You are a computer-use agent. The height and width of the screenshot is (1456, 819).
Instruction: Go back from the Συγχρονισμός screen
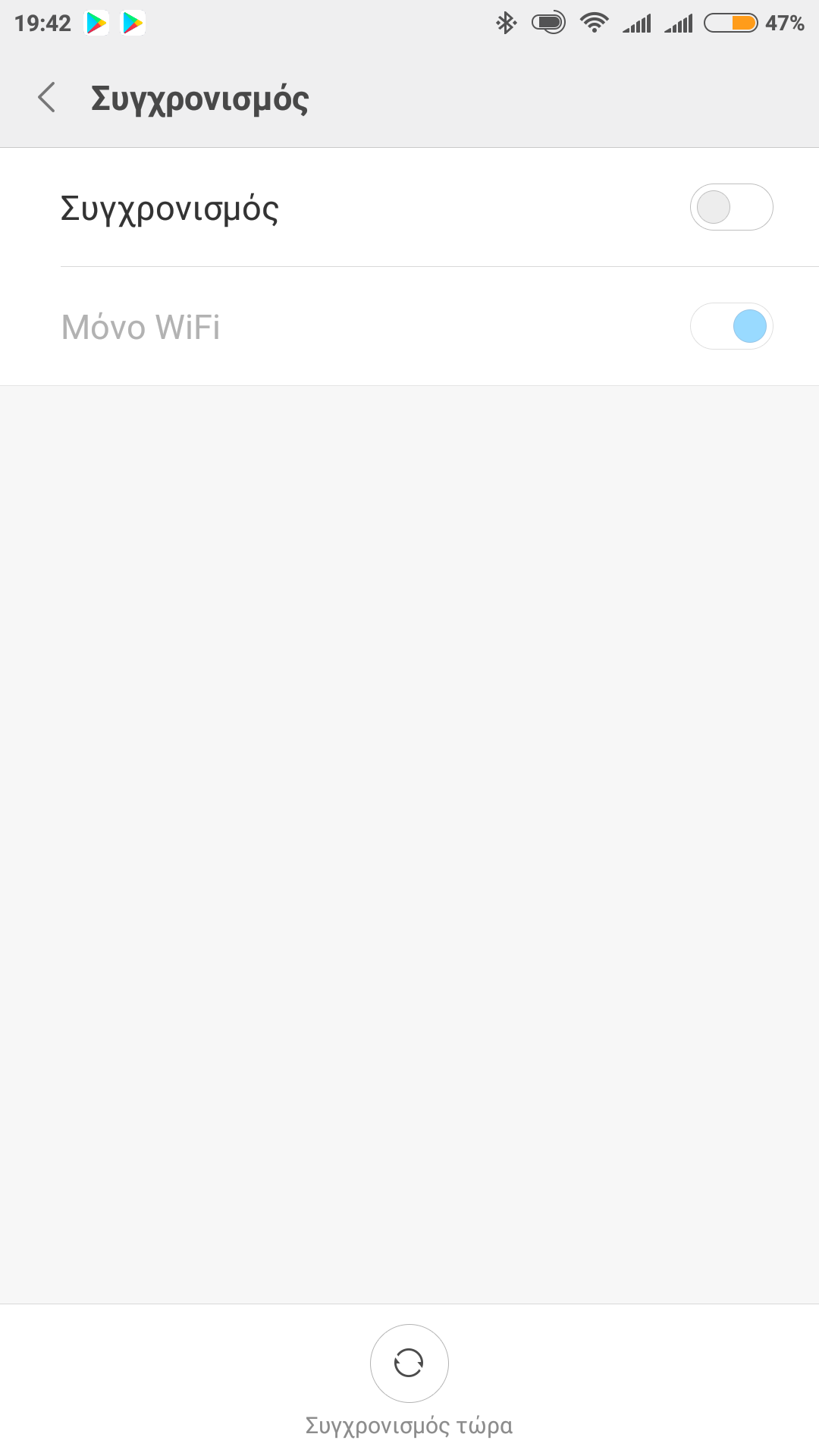(x=47, y=98)
